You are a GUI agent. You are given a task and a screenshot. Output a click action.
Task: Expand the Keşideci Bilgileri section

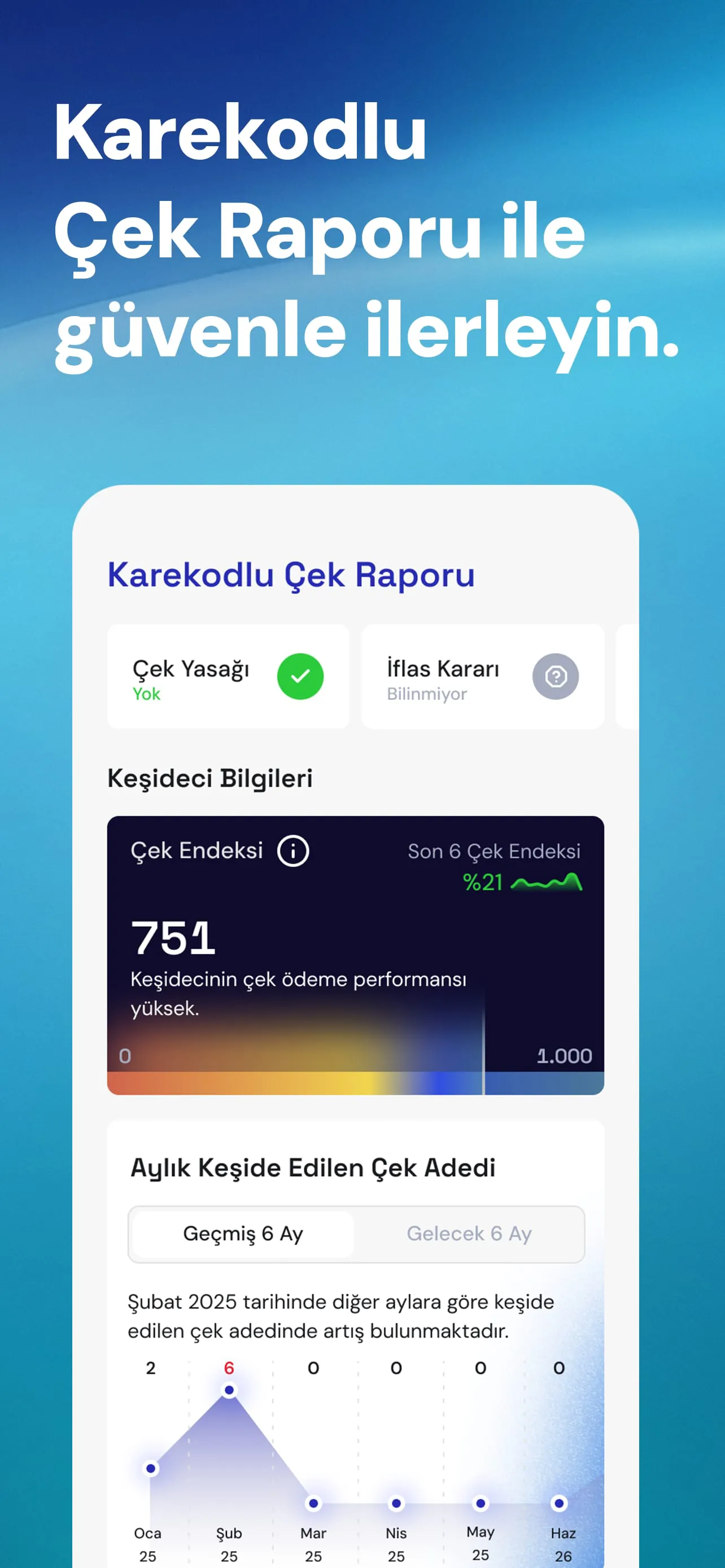pos(209,777)
